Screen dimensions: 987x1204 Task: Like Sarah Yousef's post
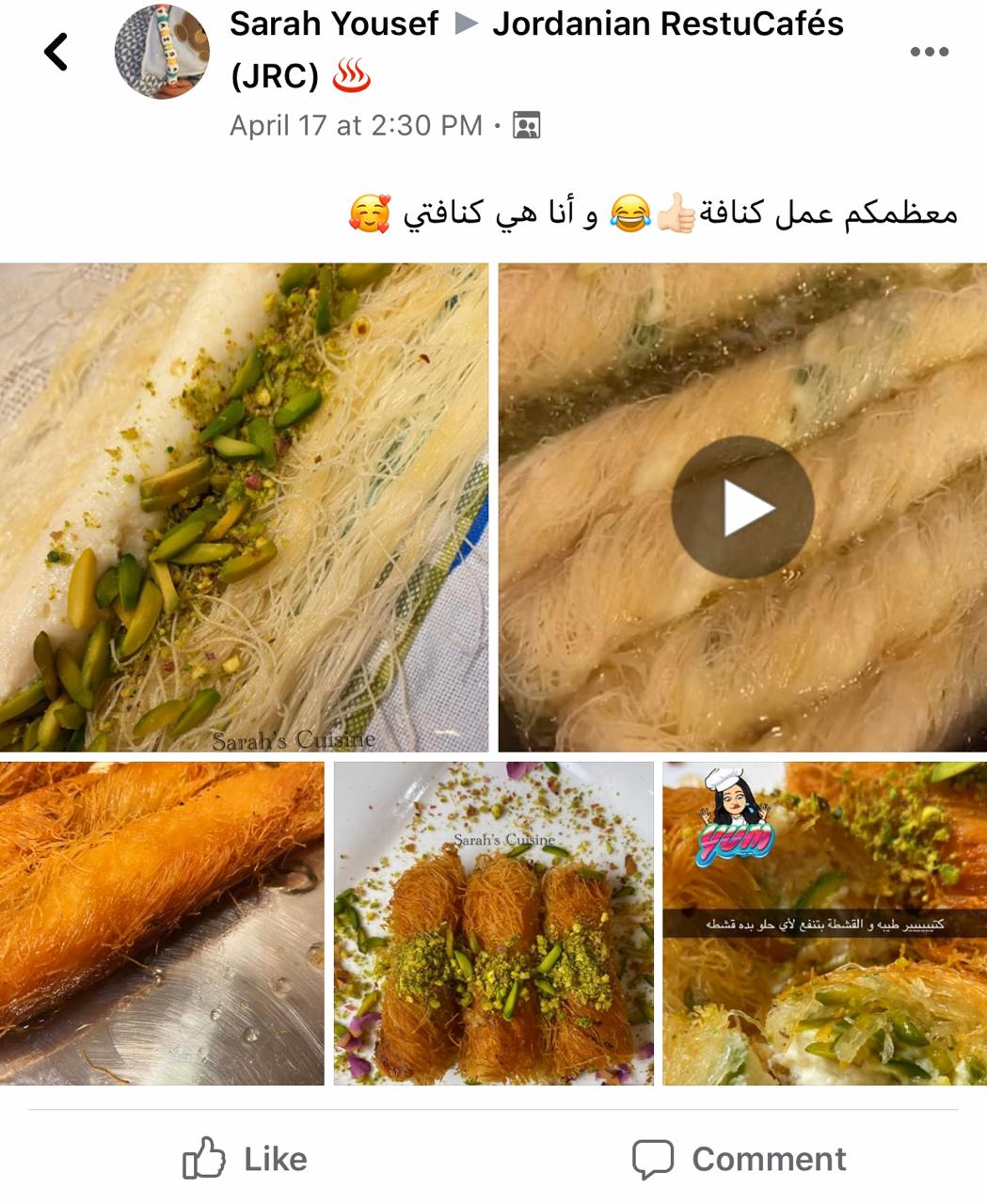click(246, 1159)
